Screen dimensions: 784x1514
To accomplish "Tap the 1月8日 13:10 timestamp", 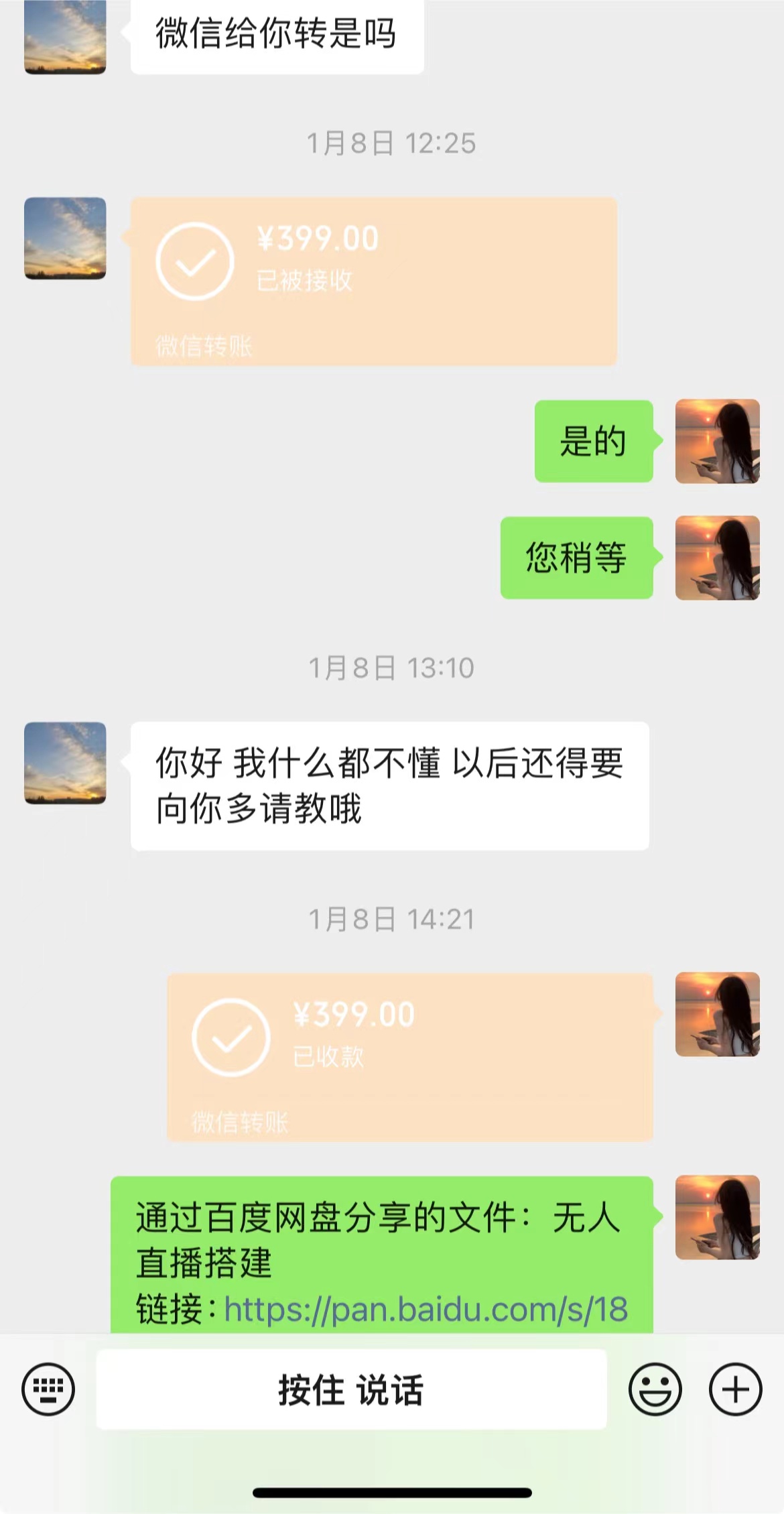I will point(392,666).
